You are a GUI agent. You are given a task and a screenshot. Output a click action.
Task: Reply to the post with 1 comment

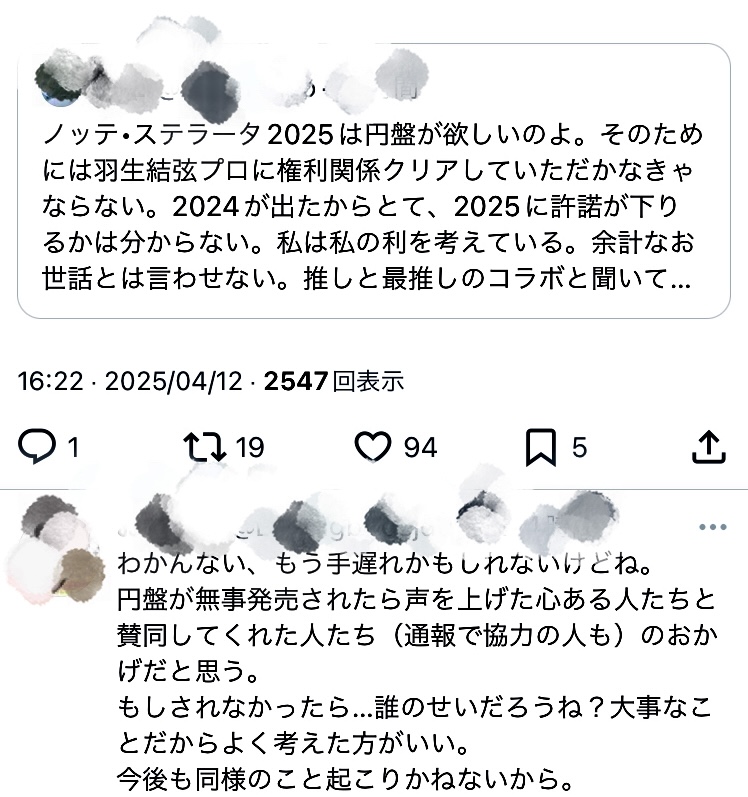[x=37, y=447]
